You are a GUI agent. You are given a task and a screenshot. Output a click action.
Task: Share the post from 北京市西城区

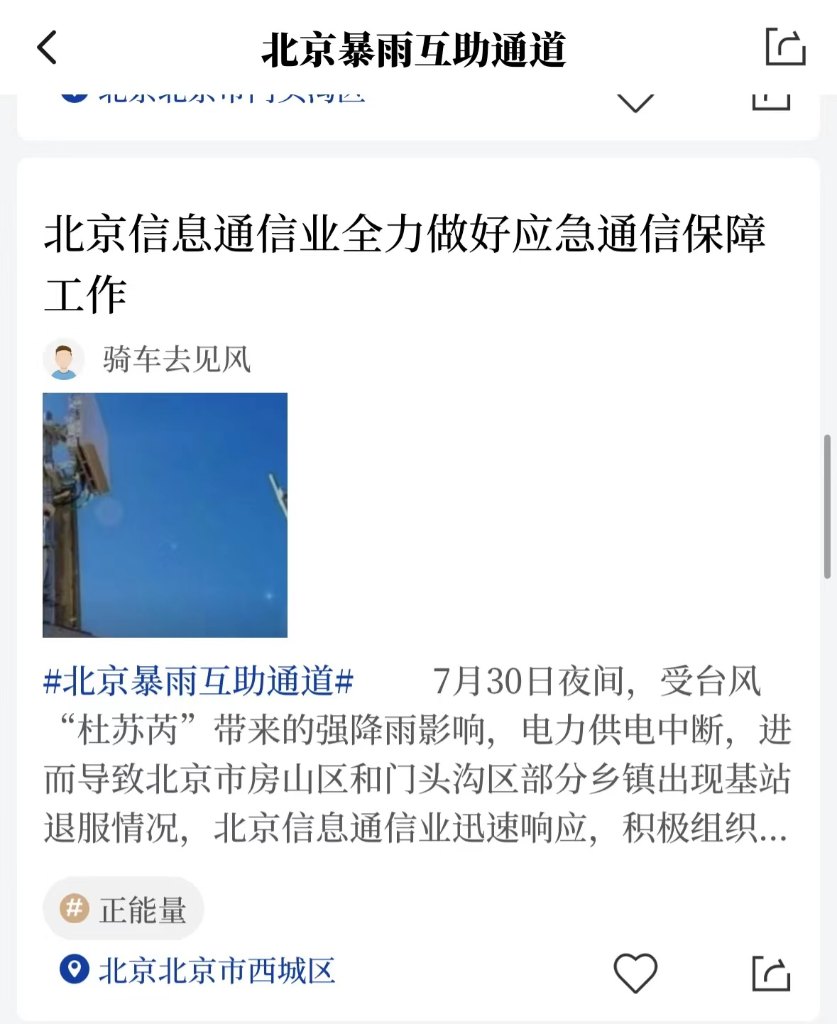(x=771, y=972)
